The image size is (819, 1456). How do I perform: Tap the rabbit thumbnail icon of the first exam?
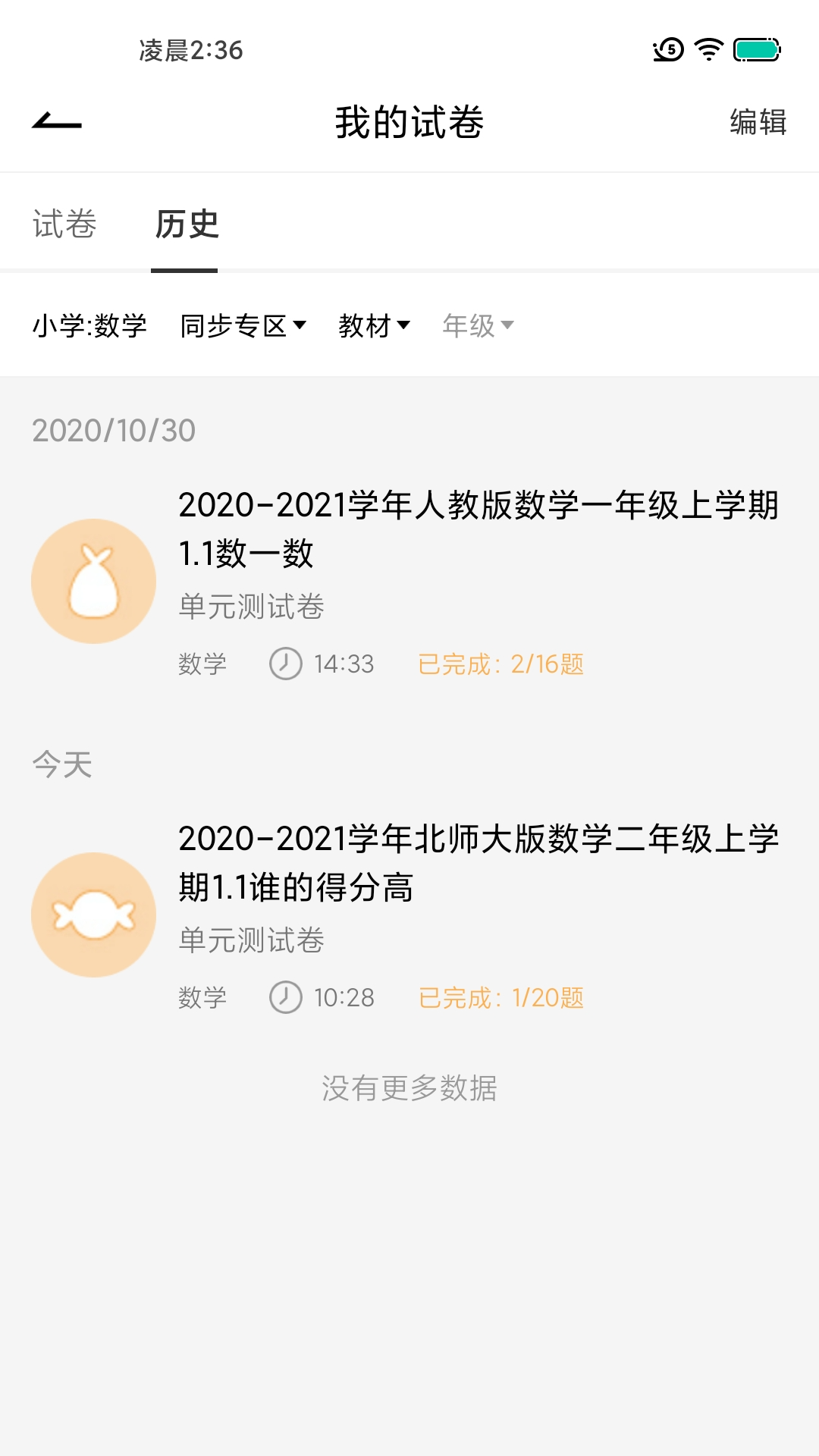tap(93, 580)
